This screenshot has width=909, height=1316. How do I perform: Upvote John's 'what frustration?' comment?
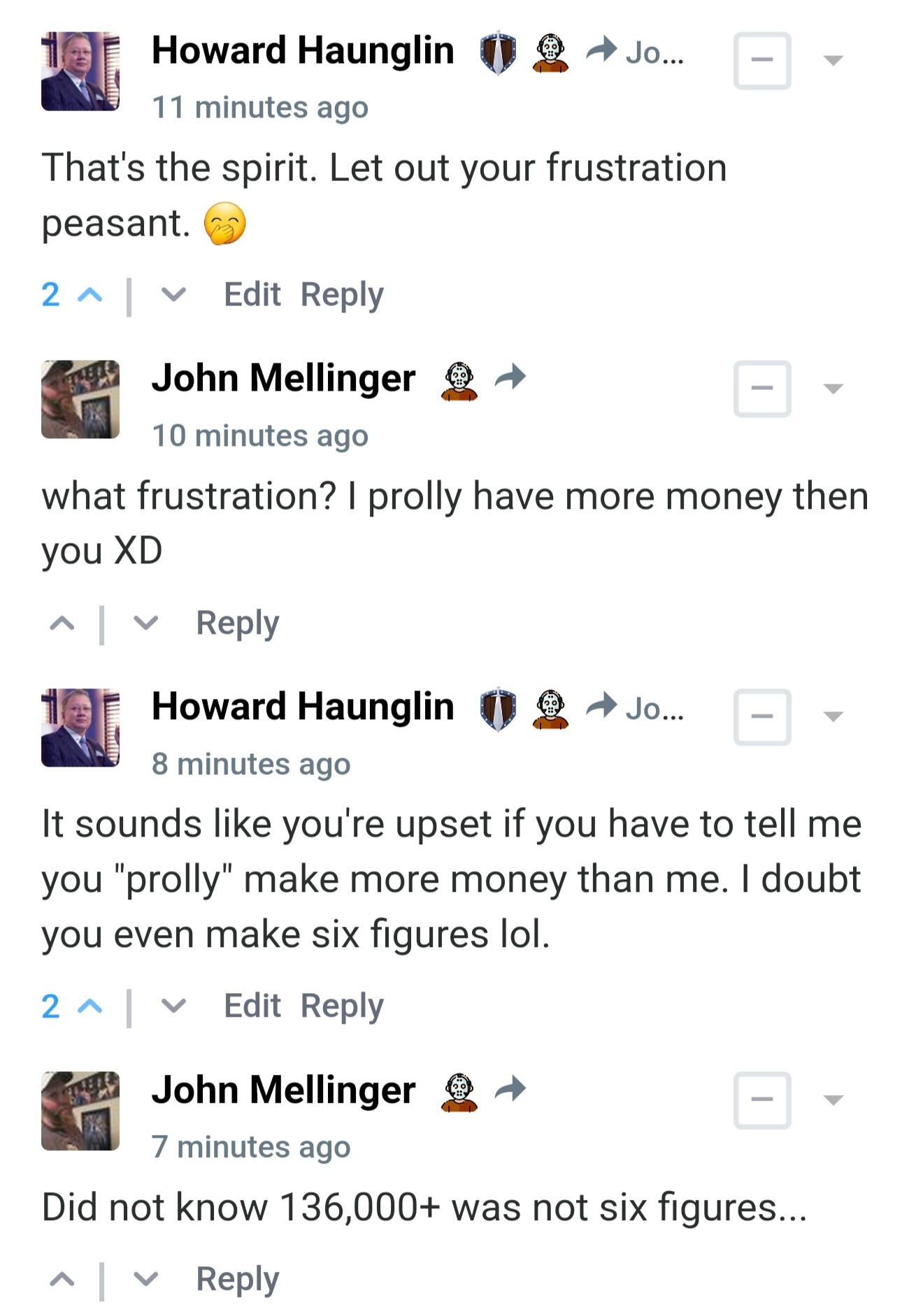[x=62, y=623]
